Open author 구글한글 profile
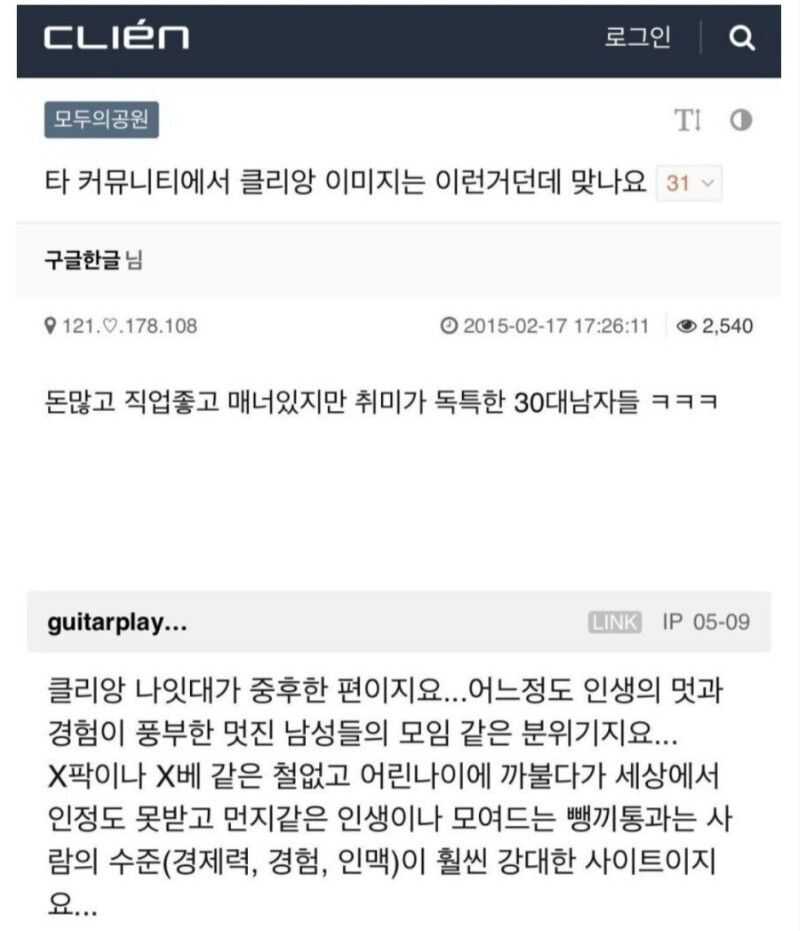This screenshot has height=931, width=800. [x=83, y=261]
